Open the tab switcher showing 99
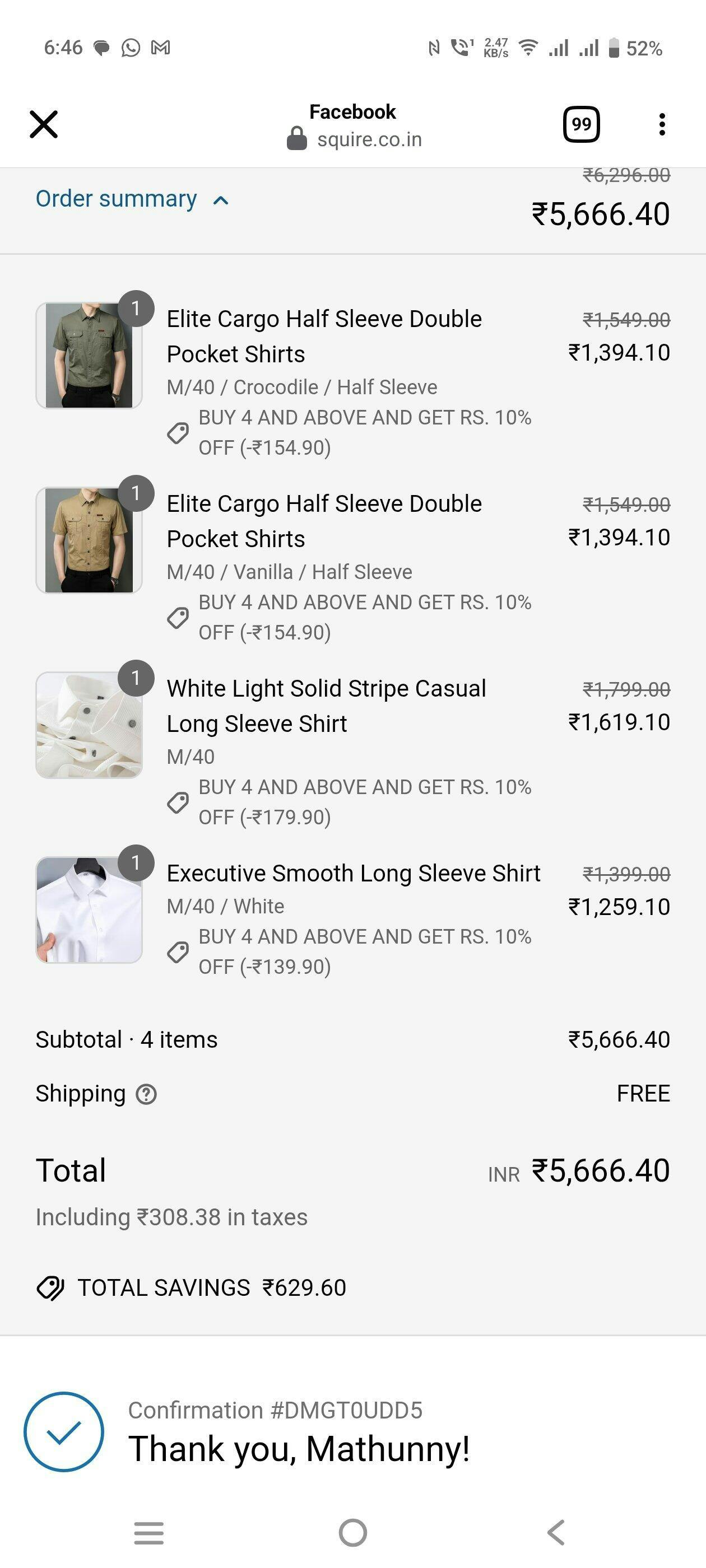706x1568 pixels. tap(581, 125)
